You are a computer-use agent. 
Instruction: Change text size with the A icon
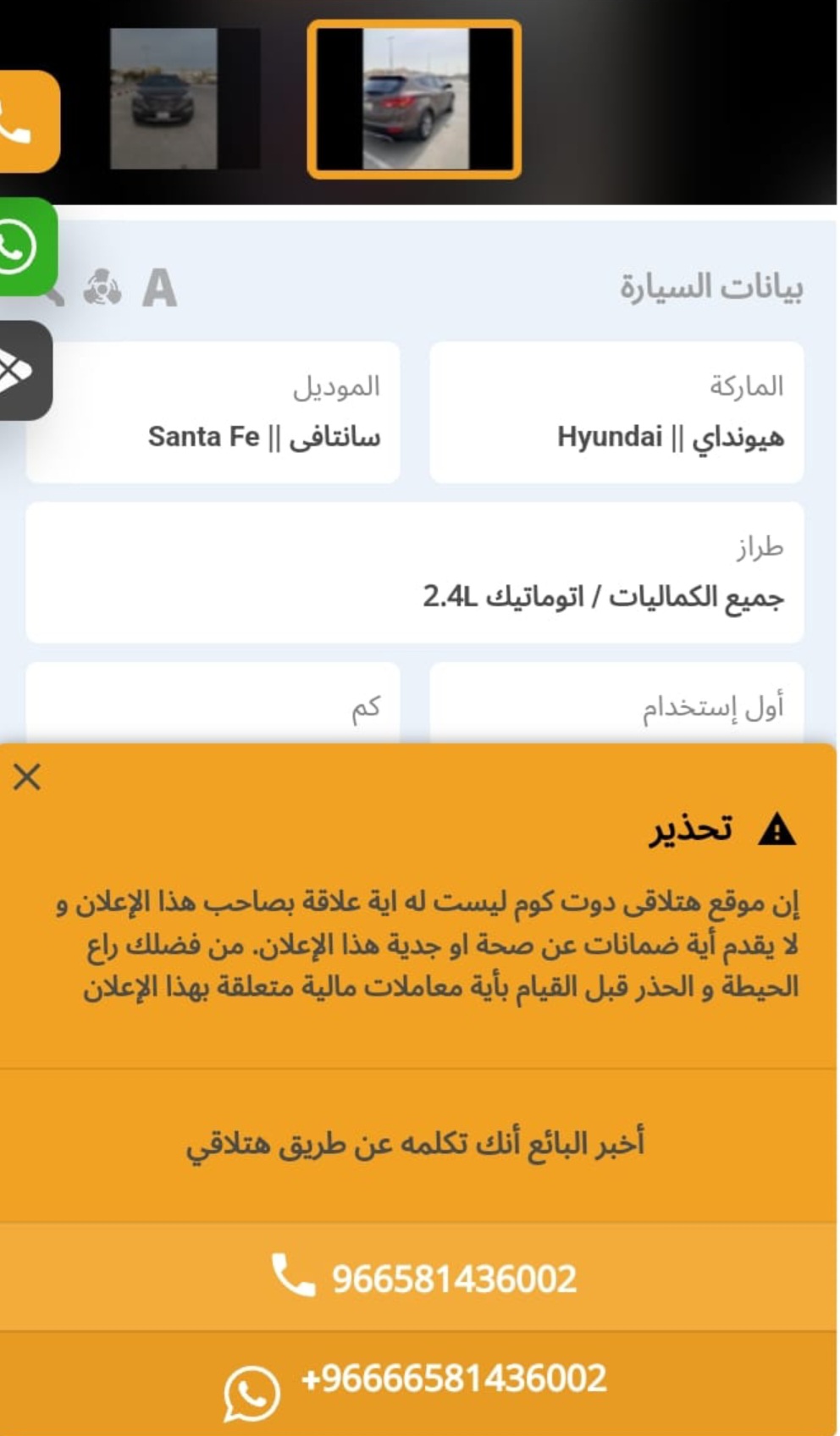tap(159, 288)
